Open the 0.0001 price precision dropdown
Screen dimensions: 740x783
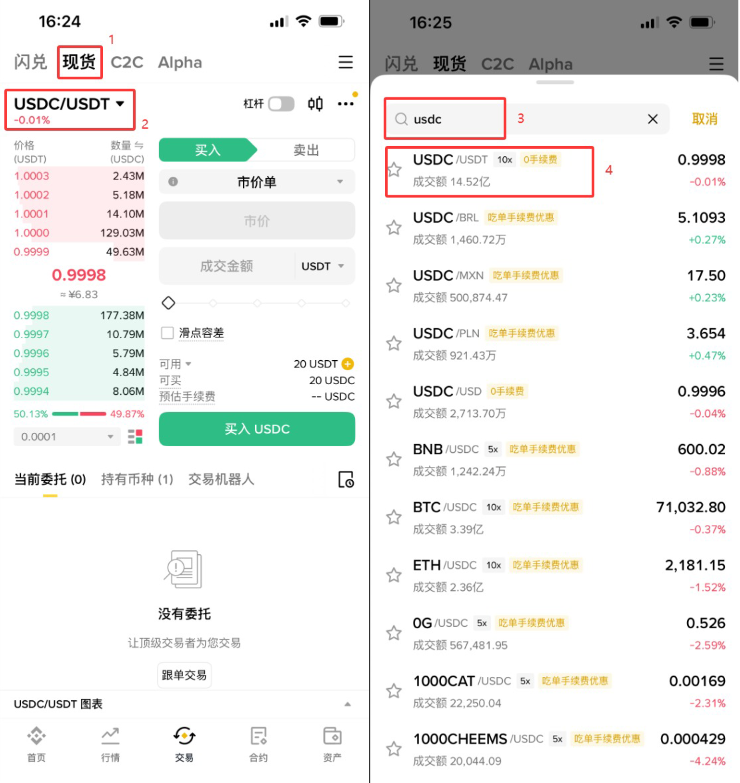(67, 437)
